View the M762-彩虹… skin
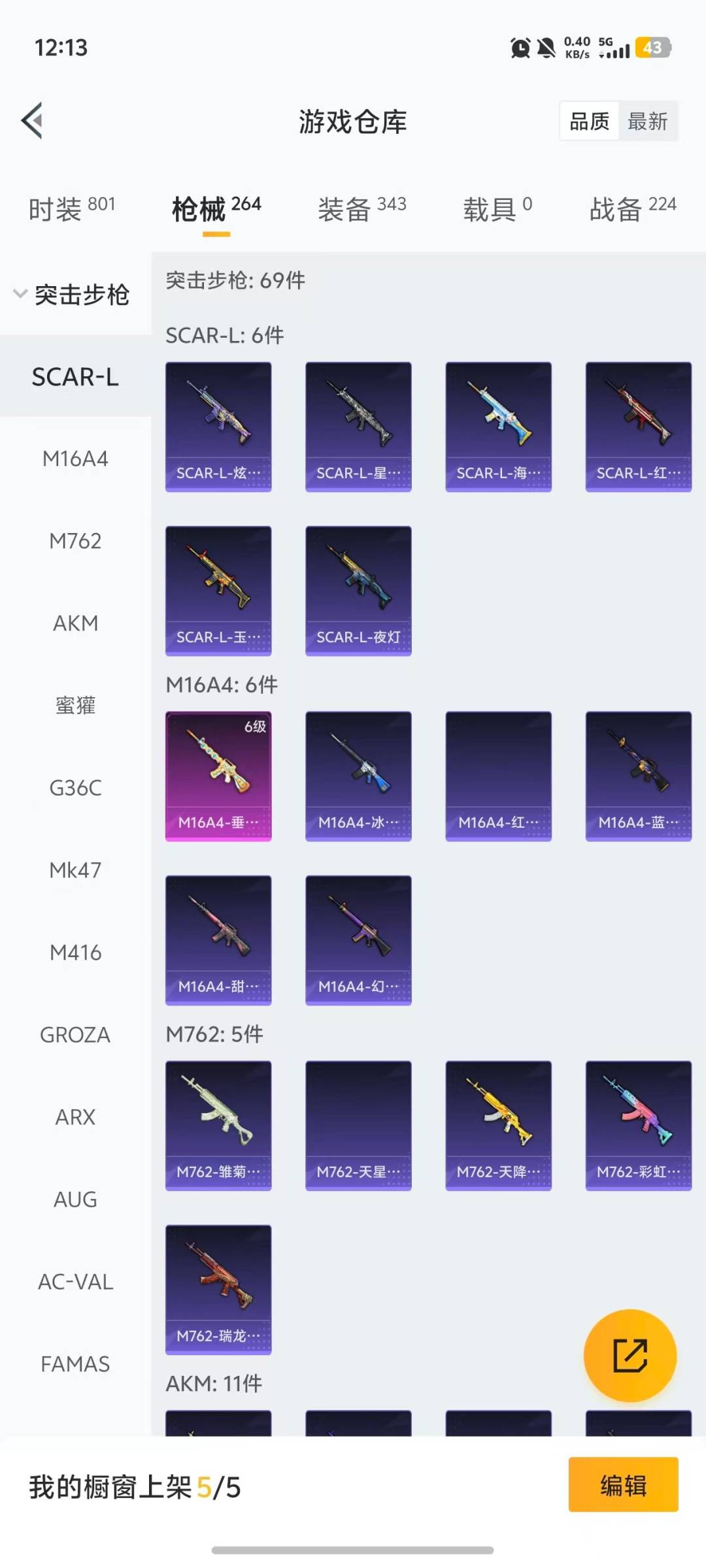 (x=638, y=1125)
